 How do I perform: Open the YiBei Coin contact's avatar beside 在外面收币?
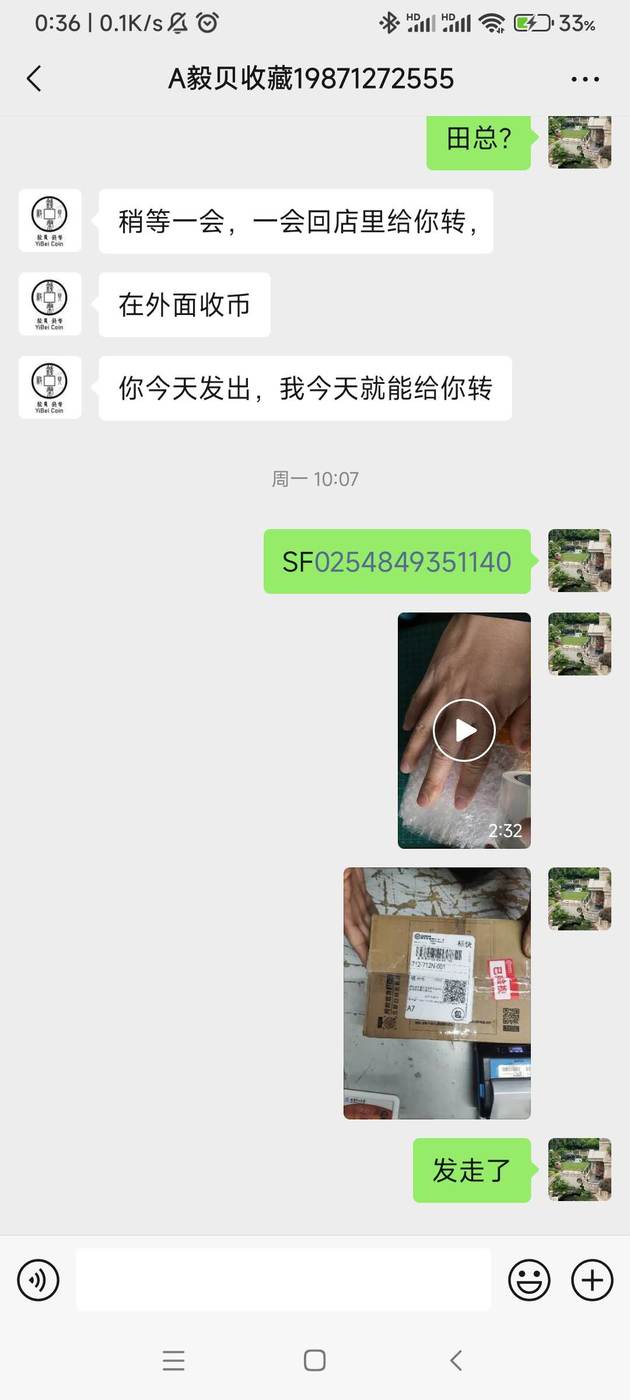(49, 304)
